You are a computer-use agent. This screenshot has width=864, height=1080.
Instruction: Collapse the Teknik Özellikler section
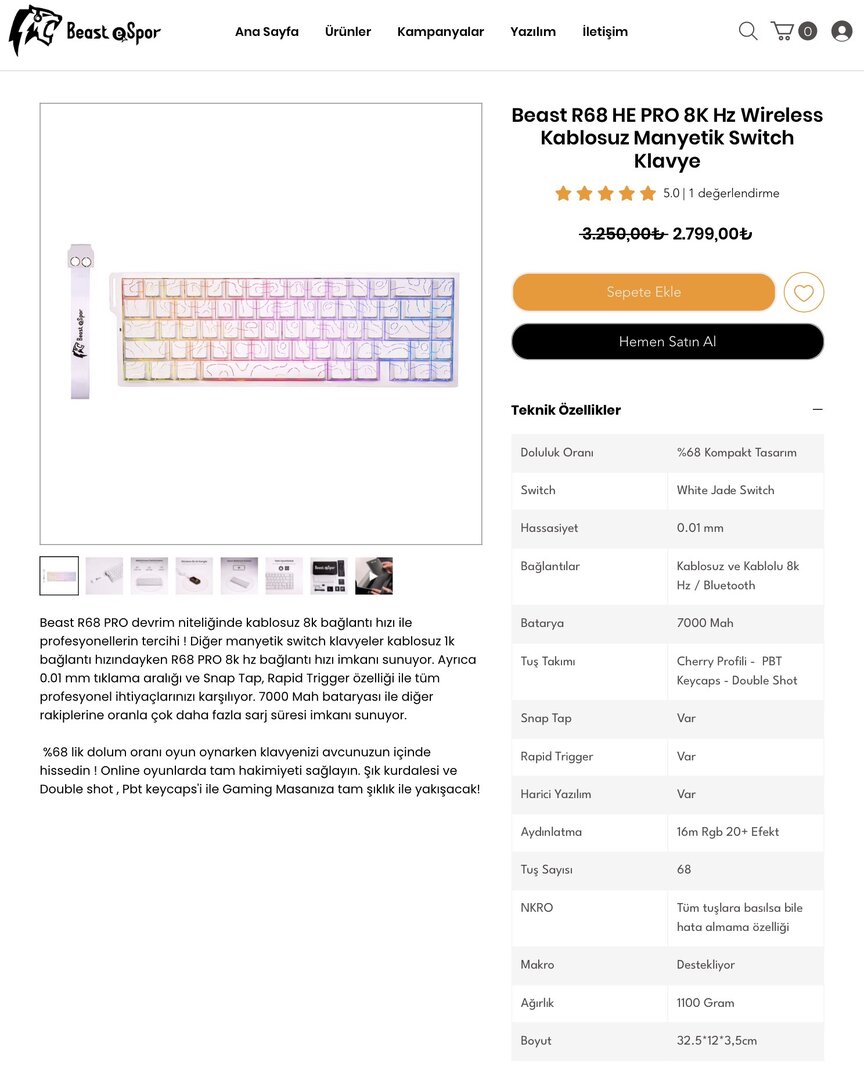pyautogui.click(x=817, y=410)
